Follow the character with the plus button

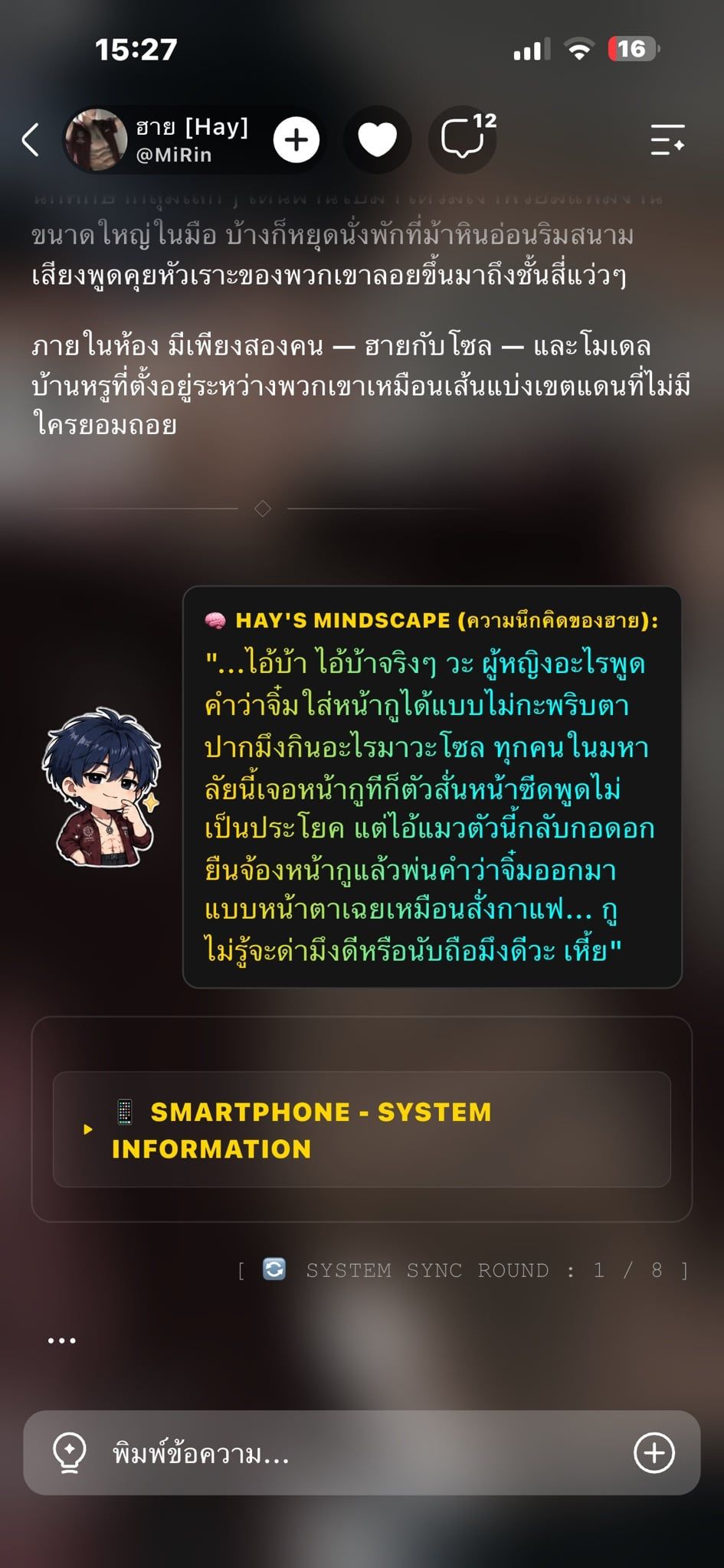pos(296,140)
